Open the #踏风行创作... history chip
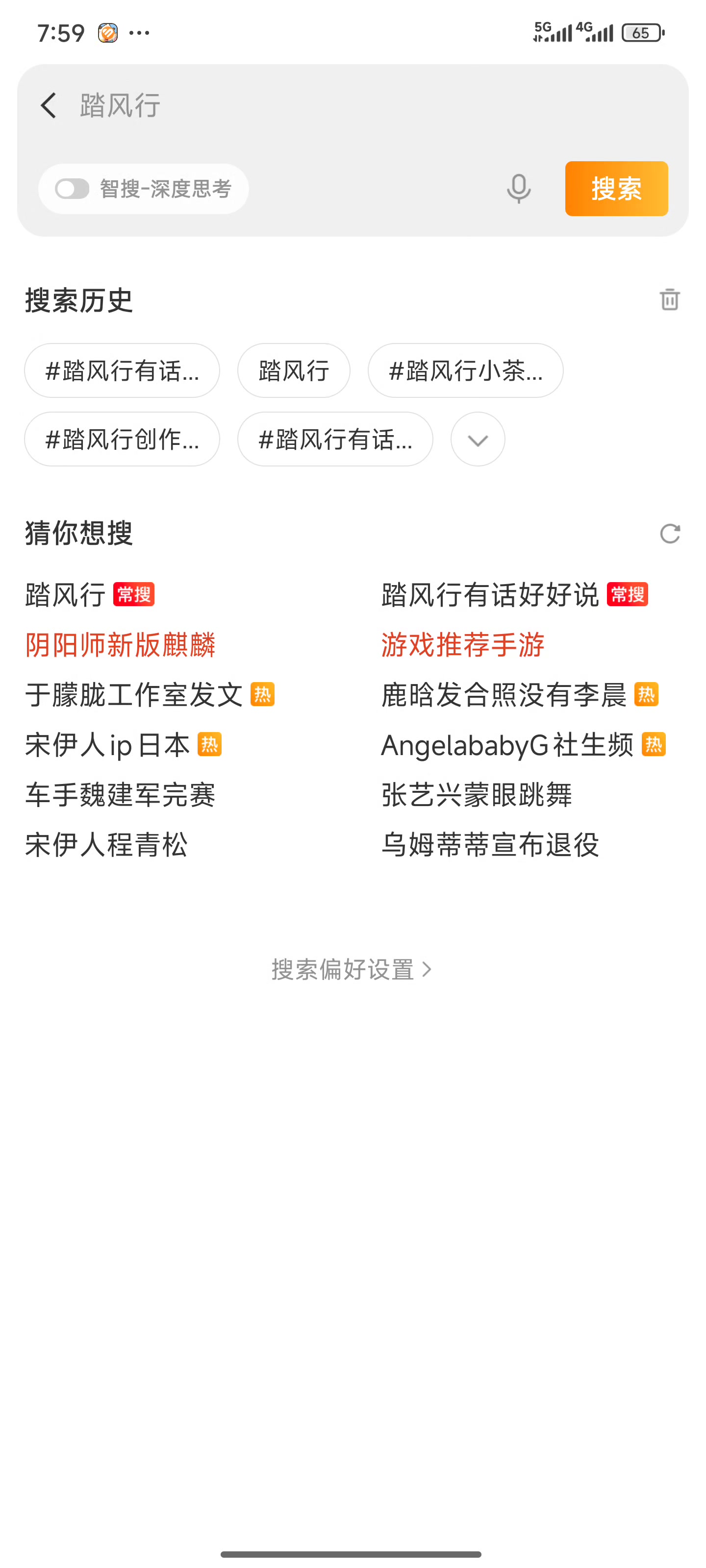The height and width of the screenshot is (1568, 706). [x=122, y=440]
